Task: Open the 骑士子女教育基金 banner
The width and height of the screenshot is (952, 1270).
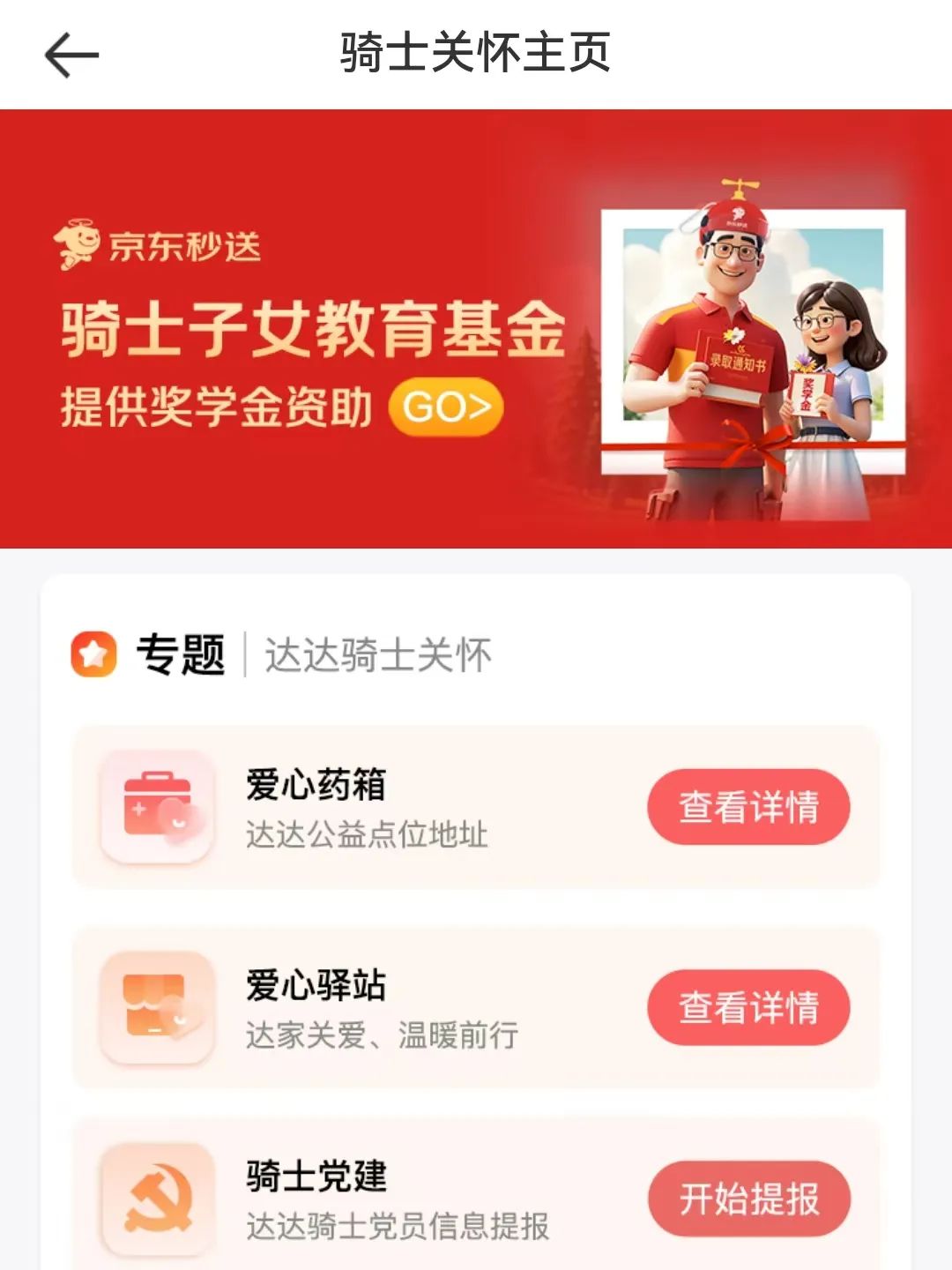Action: coord(309,331)
